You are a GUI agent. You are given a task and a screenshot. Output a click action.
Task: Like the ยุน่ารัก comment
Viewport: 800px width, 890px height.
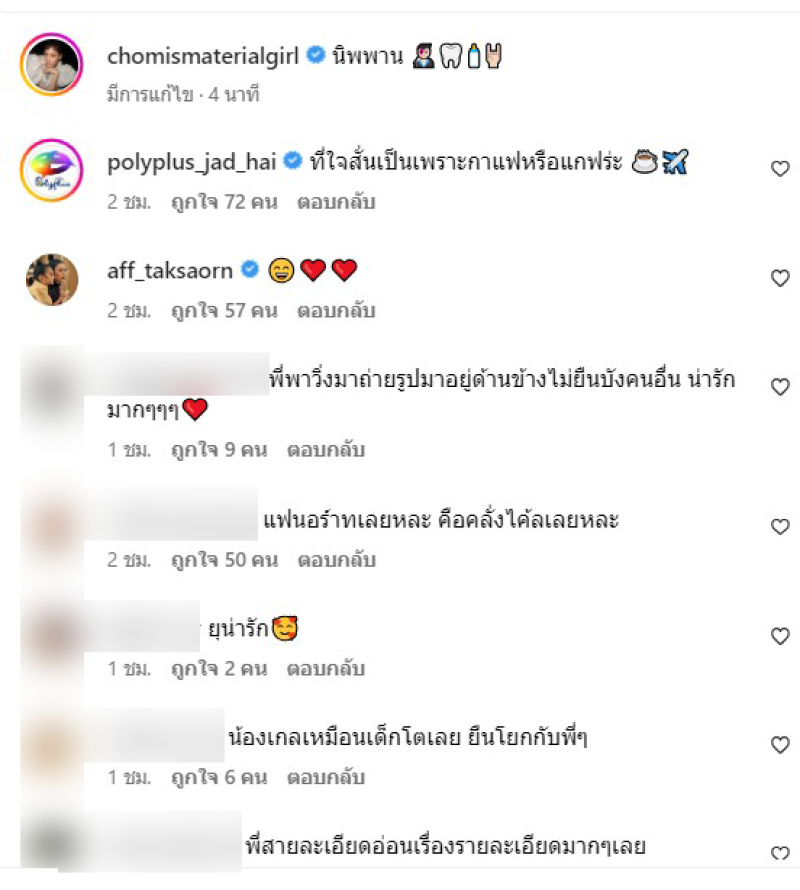780,636
